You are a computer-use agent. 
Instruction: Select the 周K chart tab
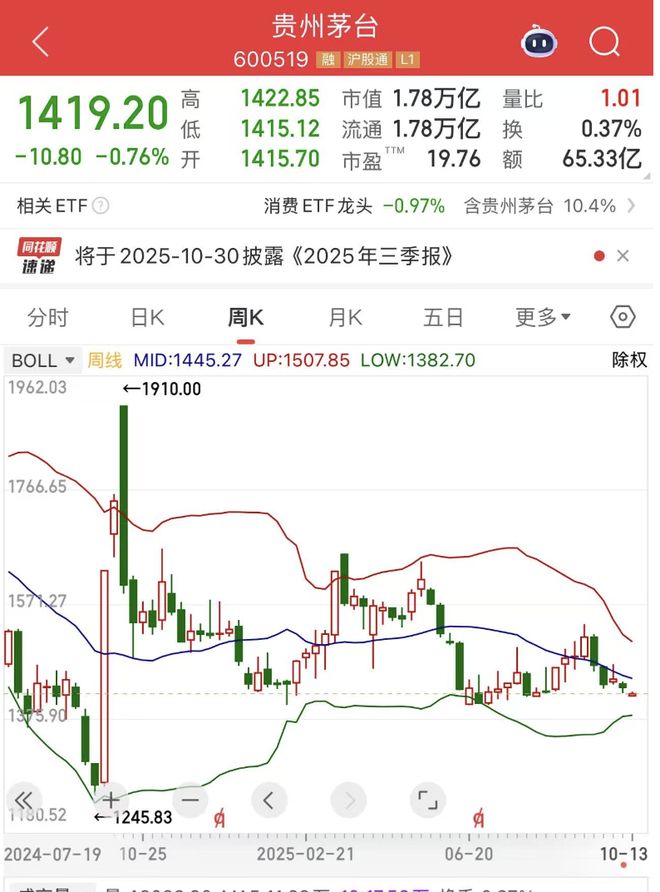point(245,318)
